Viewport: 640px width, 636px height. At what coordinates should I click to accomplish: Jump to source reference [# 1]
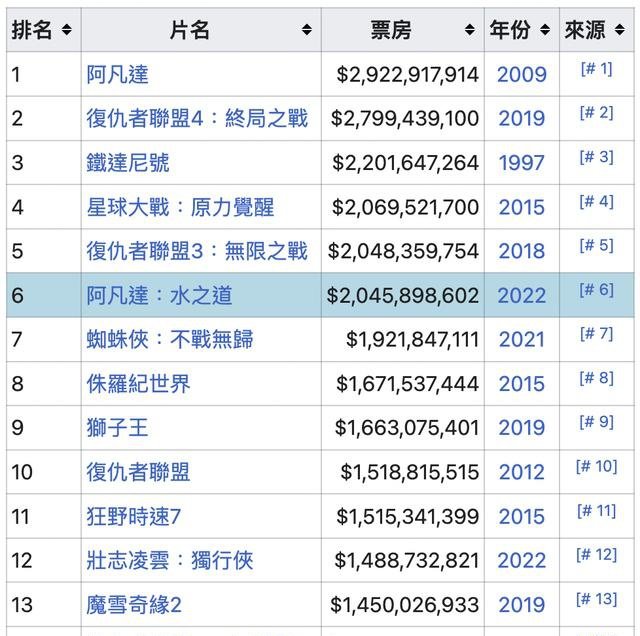click(x=597, y=70)
